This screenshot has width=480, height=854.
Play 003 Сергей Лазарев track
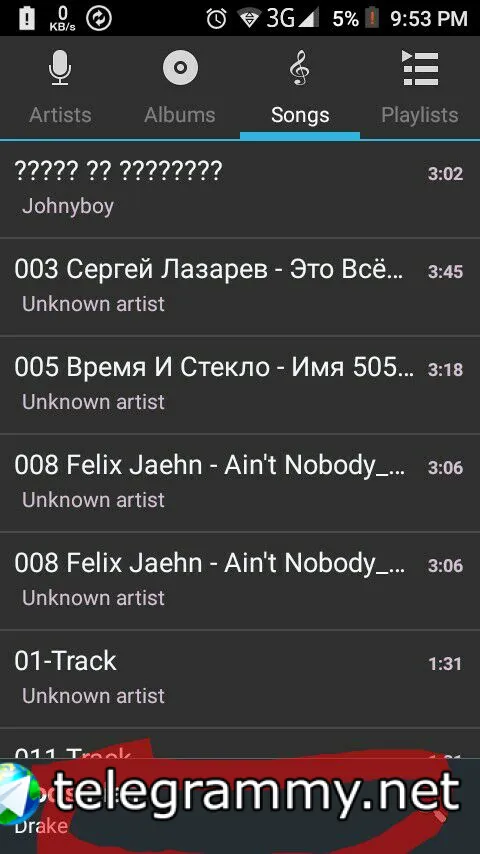240,287
